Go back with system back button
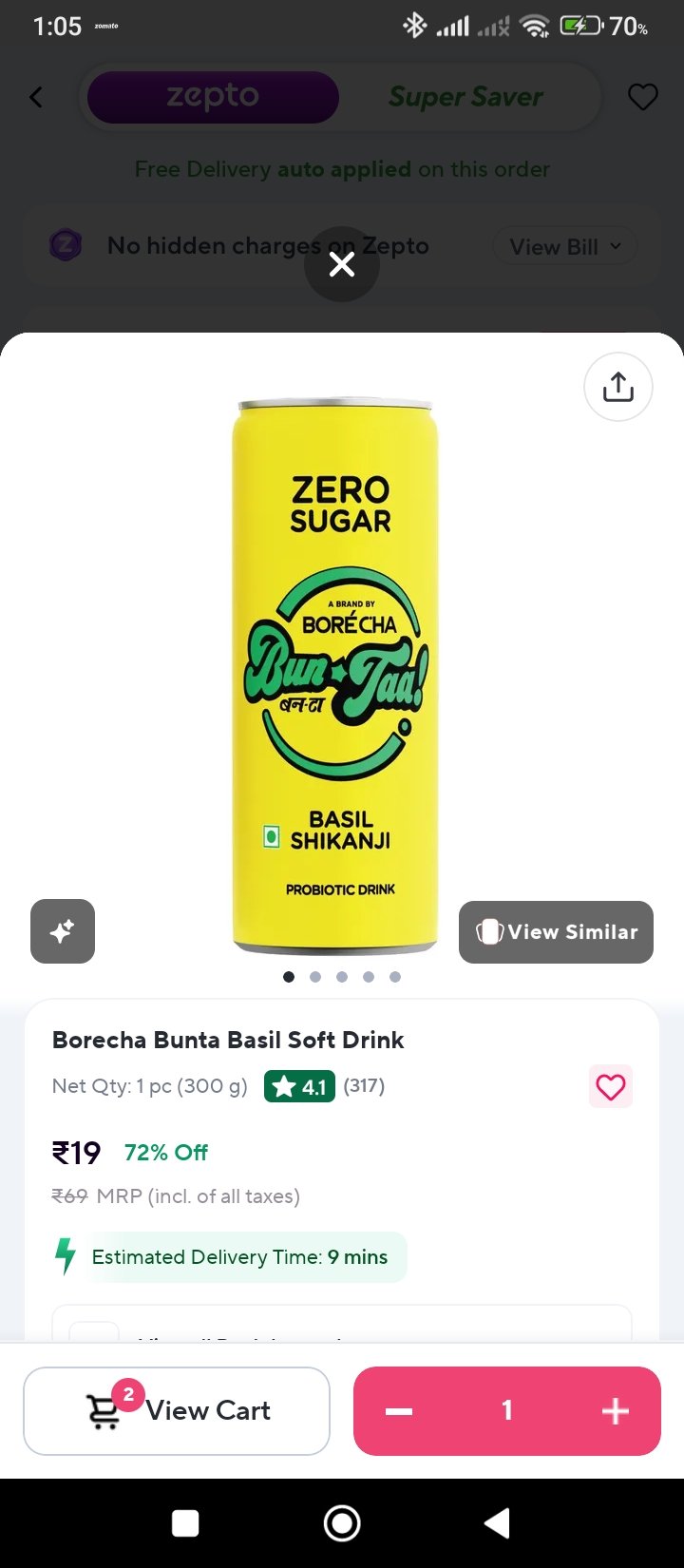The width and height of the screenshot is (684, 1568). click(497, 1522)
